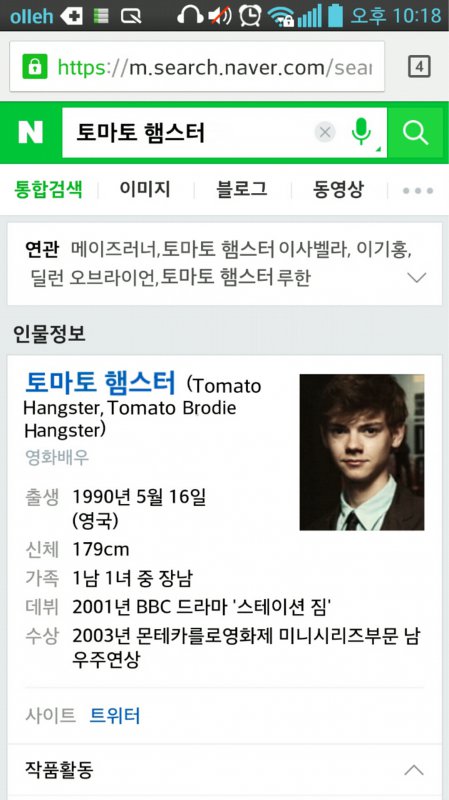Run search with the magnifier button
The image size is (449, 800).
415,133
